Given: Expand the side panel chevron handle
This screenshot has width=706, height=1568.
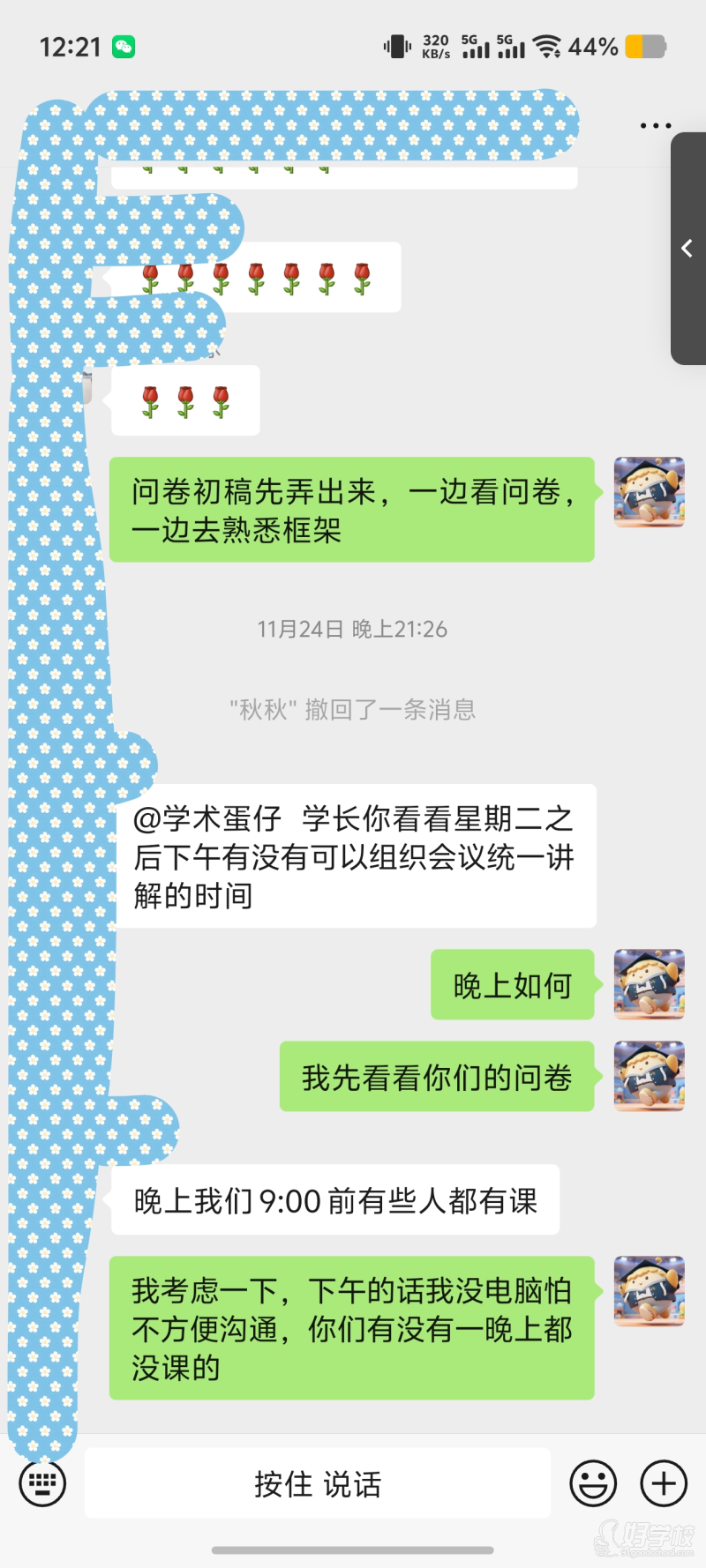Looking at the screenshot, I should (687, 249).
